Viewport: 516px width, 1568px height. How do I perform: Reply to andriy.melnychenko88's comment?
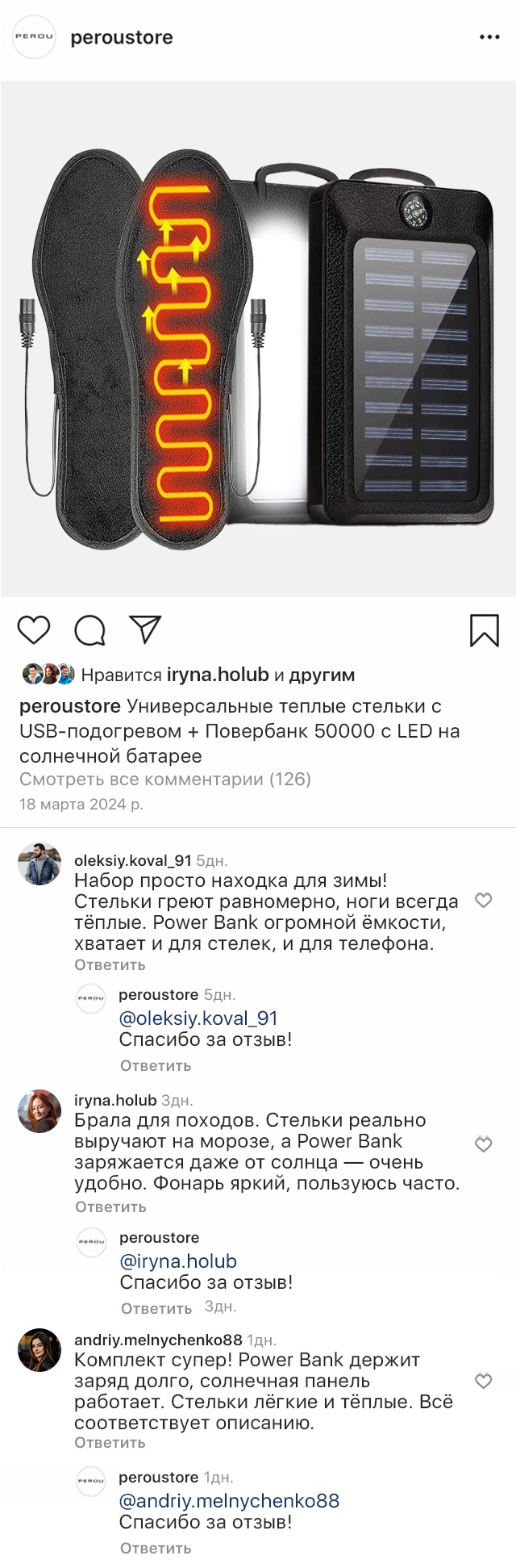pos(110,1443)
